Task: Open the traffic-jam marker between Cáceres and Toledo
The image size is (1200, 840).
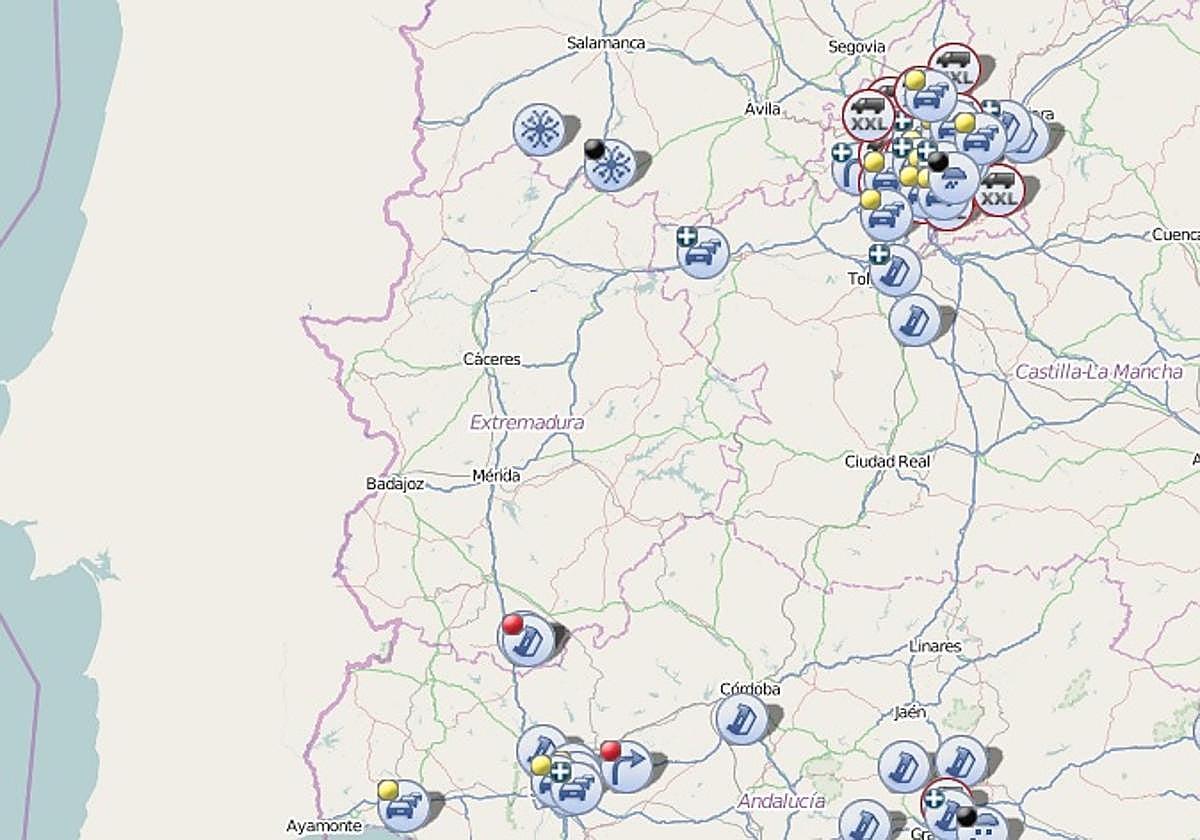Action: 703,252
